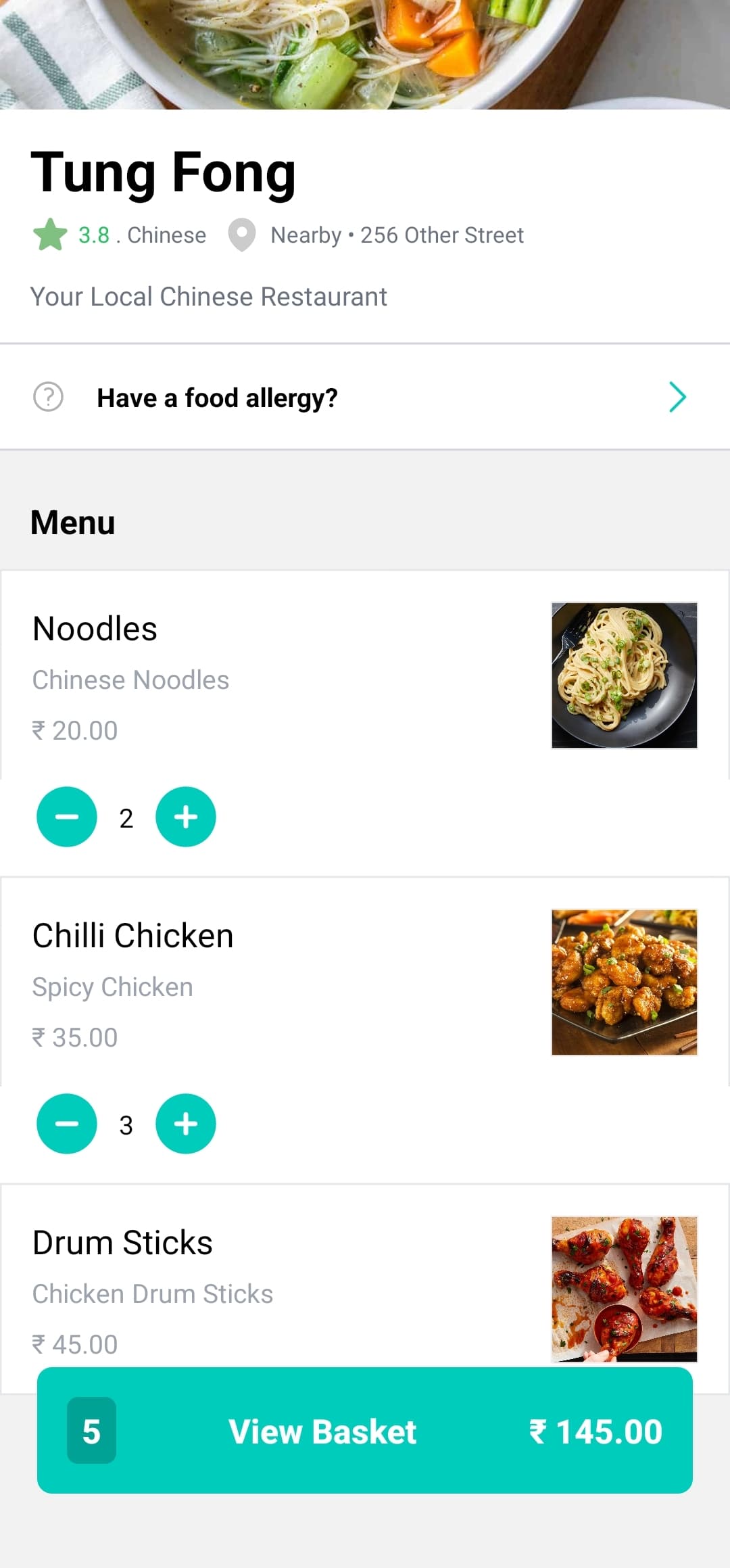The image size is (730, 1568).
Task: Add one more Chilli Chicken
Action: [x=186, y=1124]
